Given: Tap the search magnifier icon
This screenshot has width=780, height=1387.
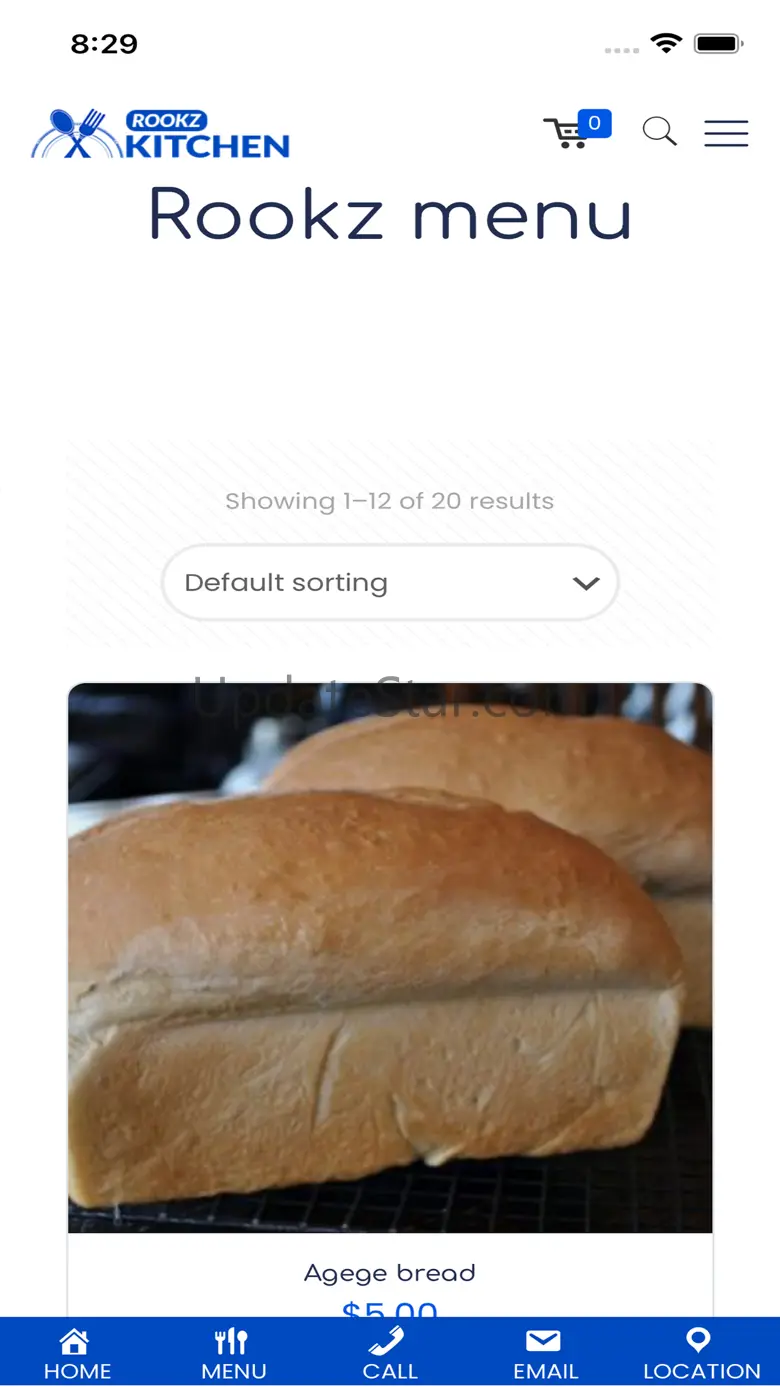Looking at the screenshot, I should [x=659, y=132].
